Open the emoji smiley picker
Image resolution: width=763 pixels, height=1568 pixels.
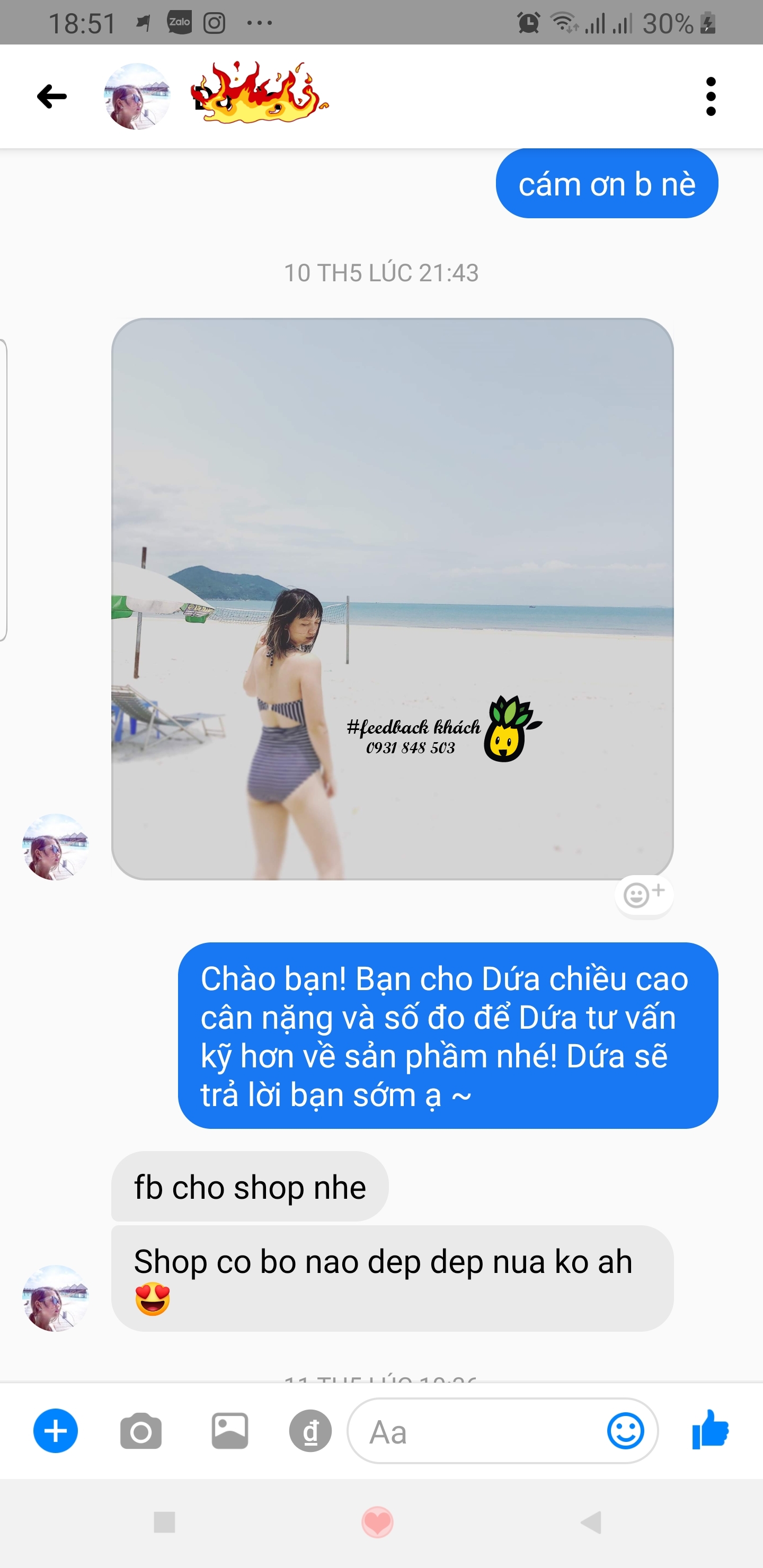point(625,1431)
